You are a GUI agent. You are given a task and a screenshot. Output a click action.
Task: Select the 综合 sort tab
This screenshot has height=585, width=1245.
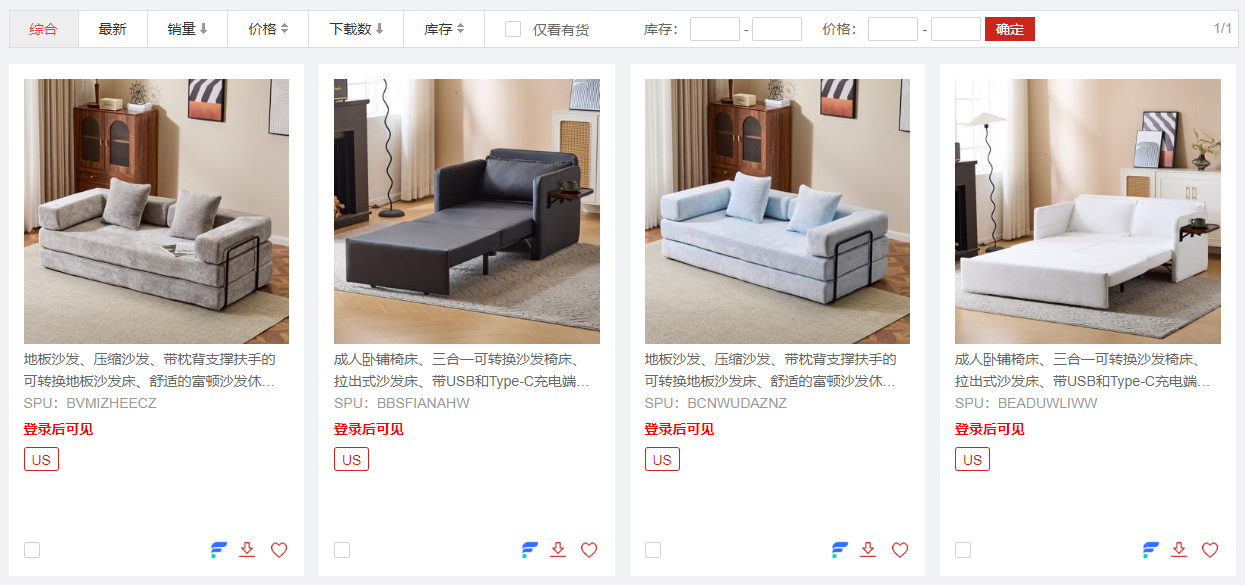click(43, 29)
